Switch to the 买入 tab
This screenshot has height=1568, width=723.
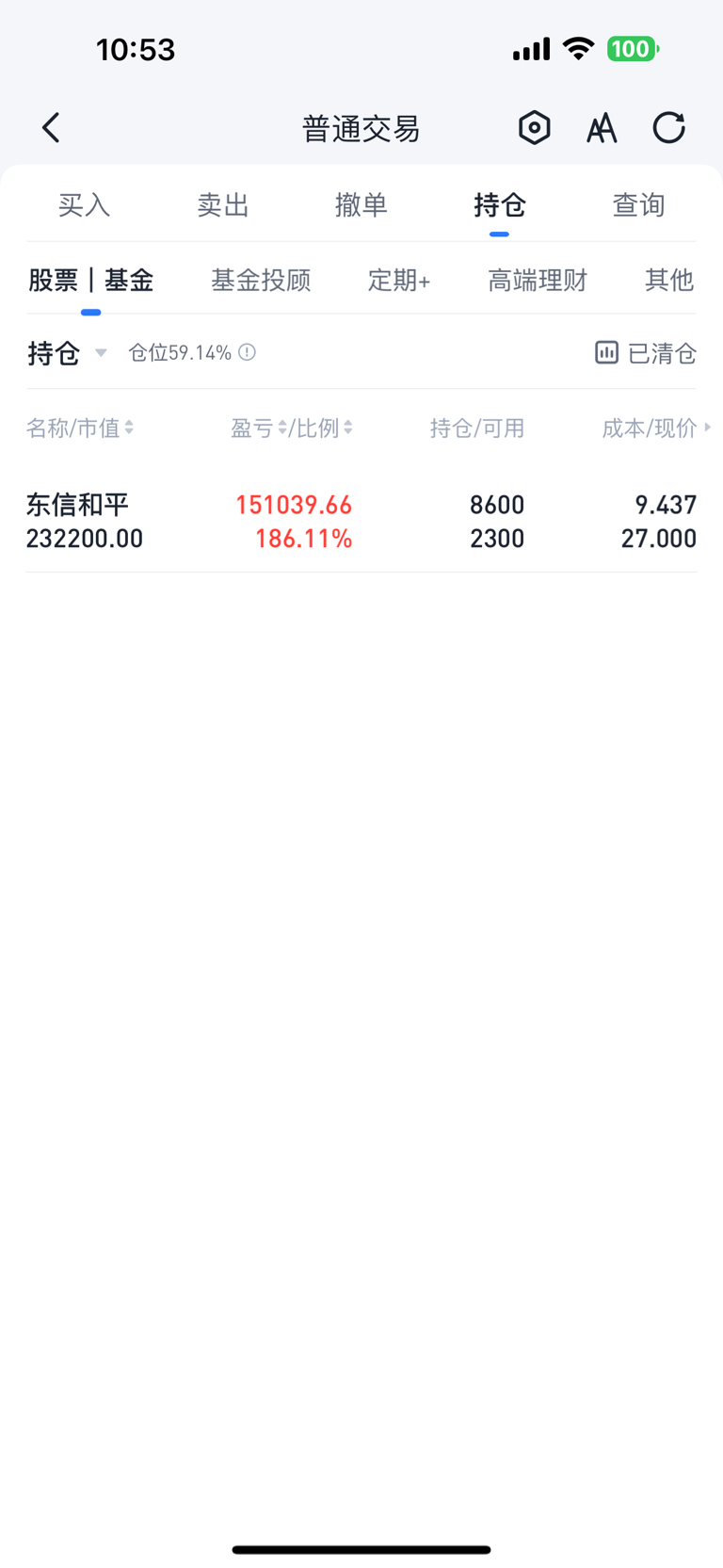(84, 204)
